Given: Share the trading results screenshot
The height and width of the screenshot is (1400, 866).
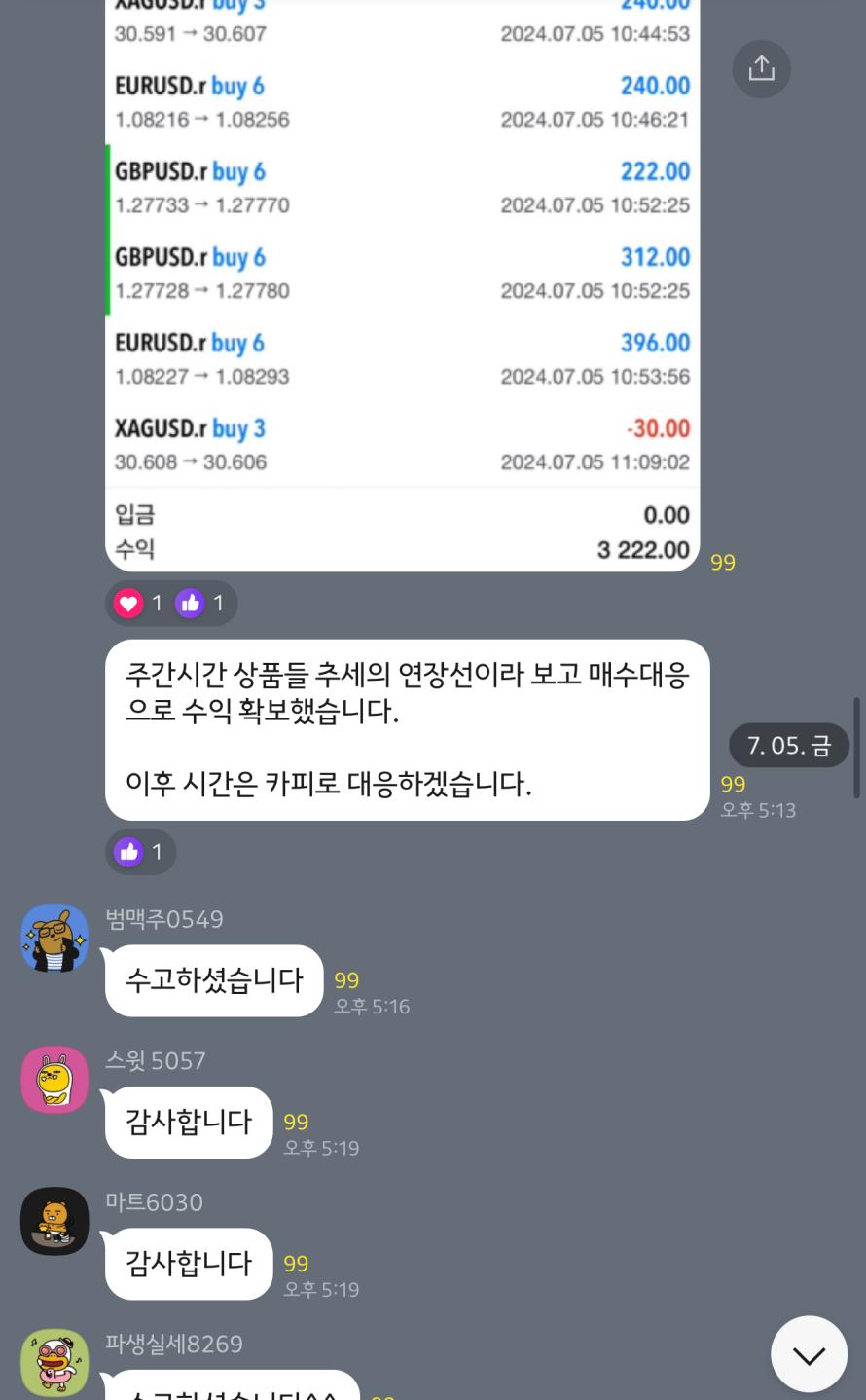Looking at the screenshot, I should click(761, 68).
